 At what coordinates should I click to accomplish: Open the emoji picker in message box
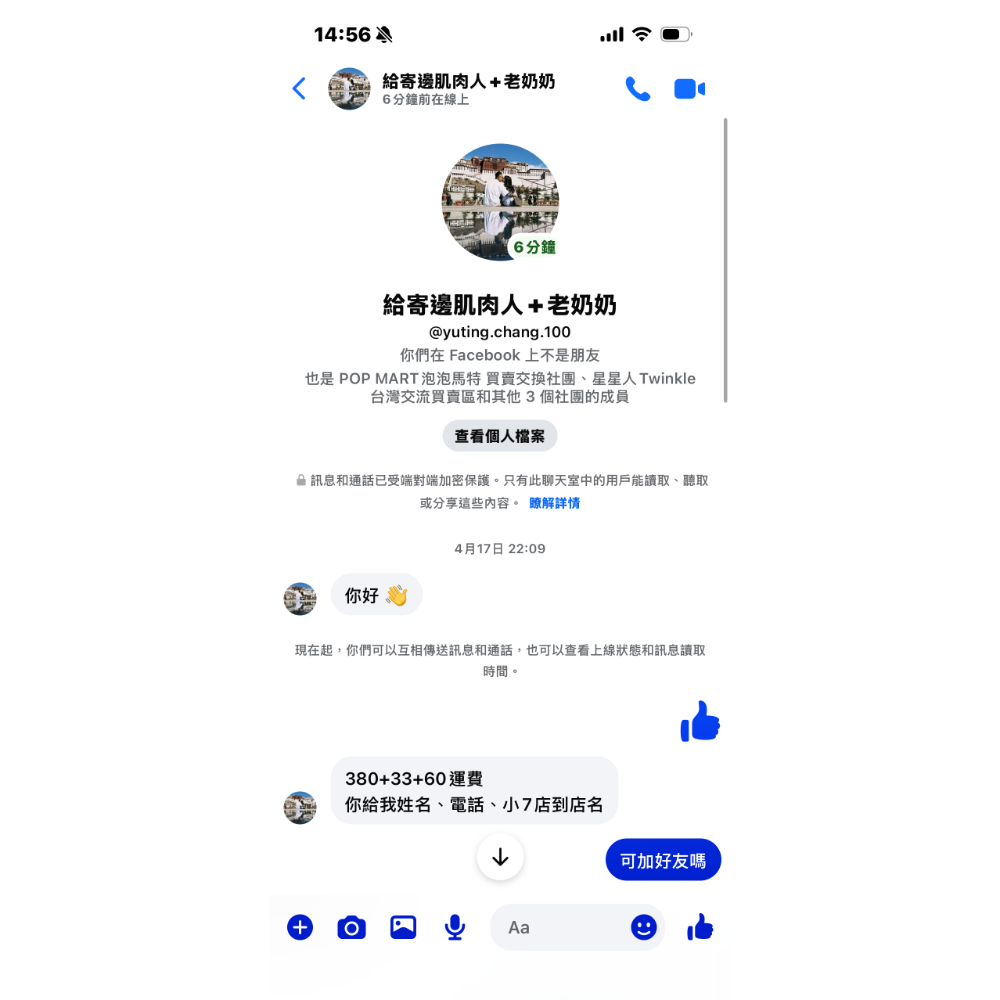(644, 927)
